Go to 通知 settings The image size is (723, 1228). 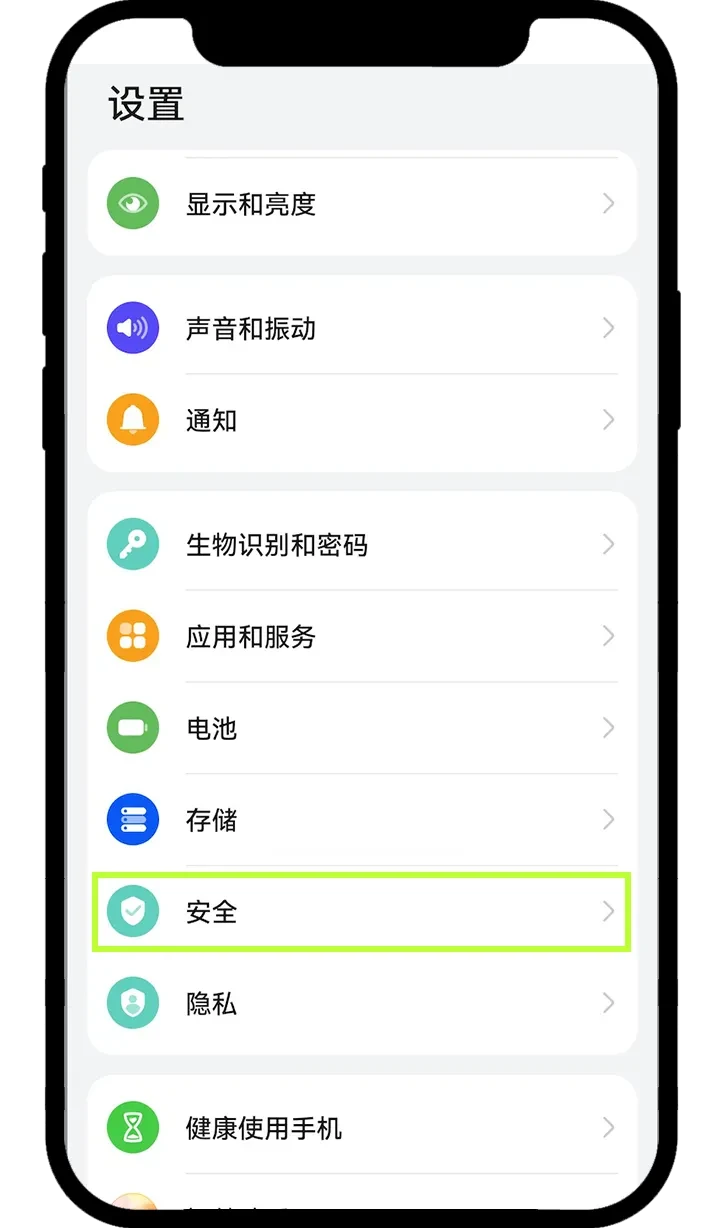(360, 420)
